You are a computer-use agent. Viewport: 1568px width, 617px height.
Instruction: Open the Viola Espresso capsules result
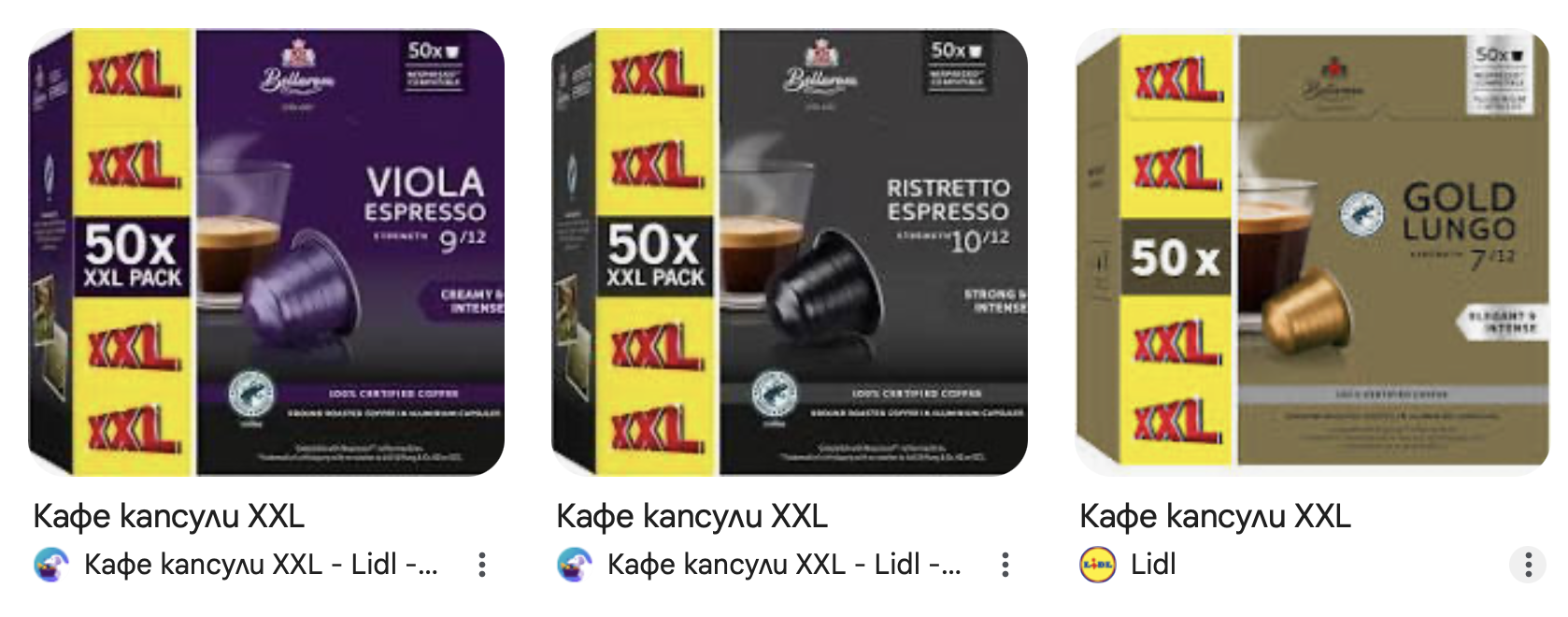[266, 252]
